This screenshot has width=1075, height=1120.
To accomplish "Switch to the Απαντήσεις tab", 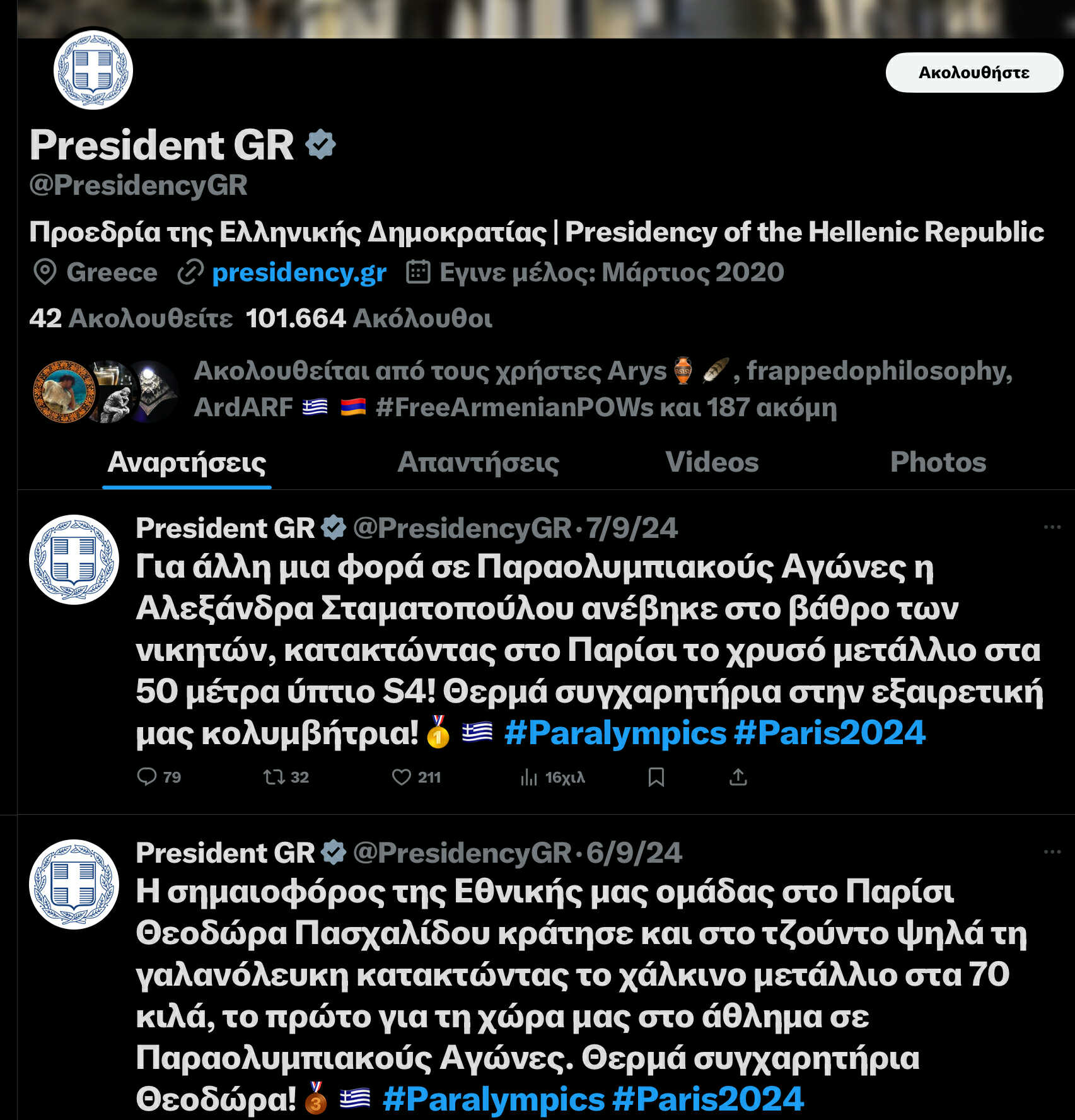I will tap(478, 462).
